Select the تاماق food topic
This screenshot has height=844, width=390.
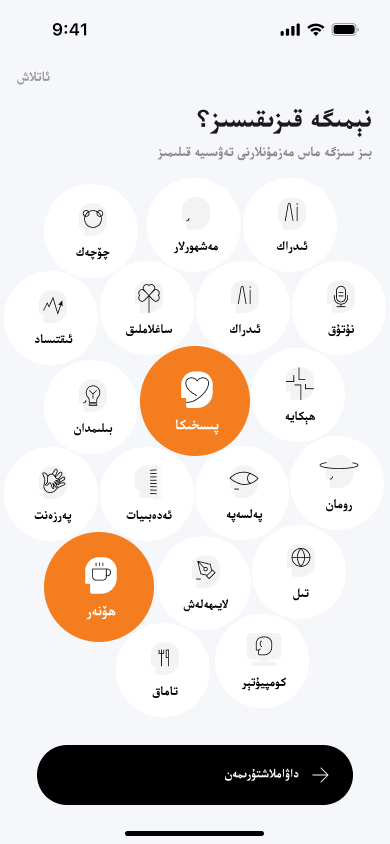pos(164,670)
